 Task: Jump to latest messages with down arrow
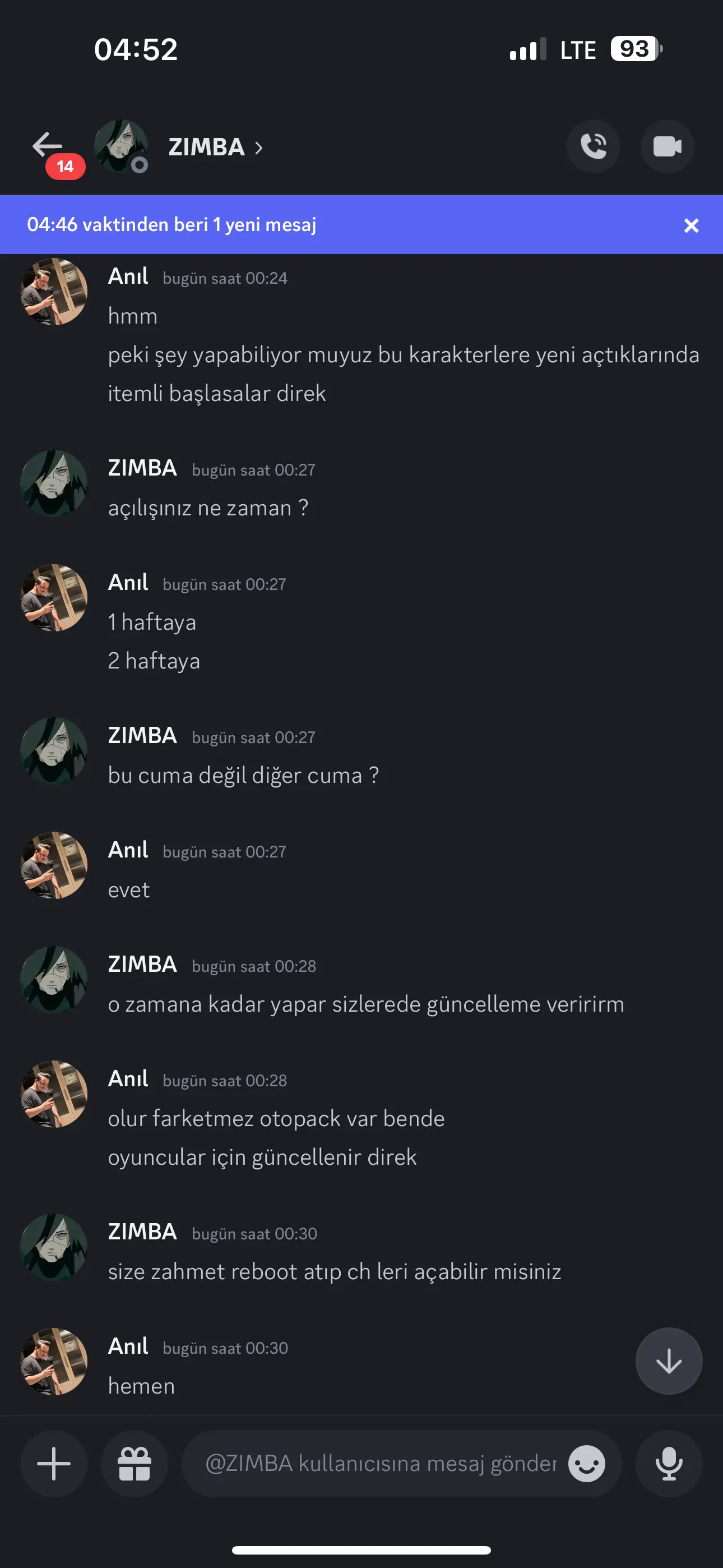coord(668,1361)
